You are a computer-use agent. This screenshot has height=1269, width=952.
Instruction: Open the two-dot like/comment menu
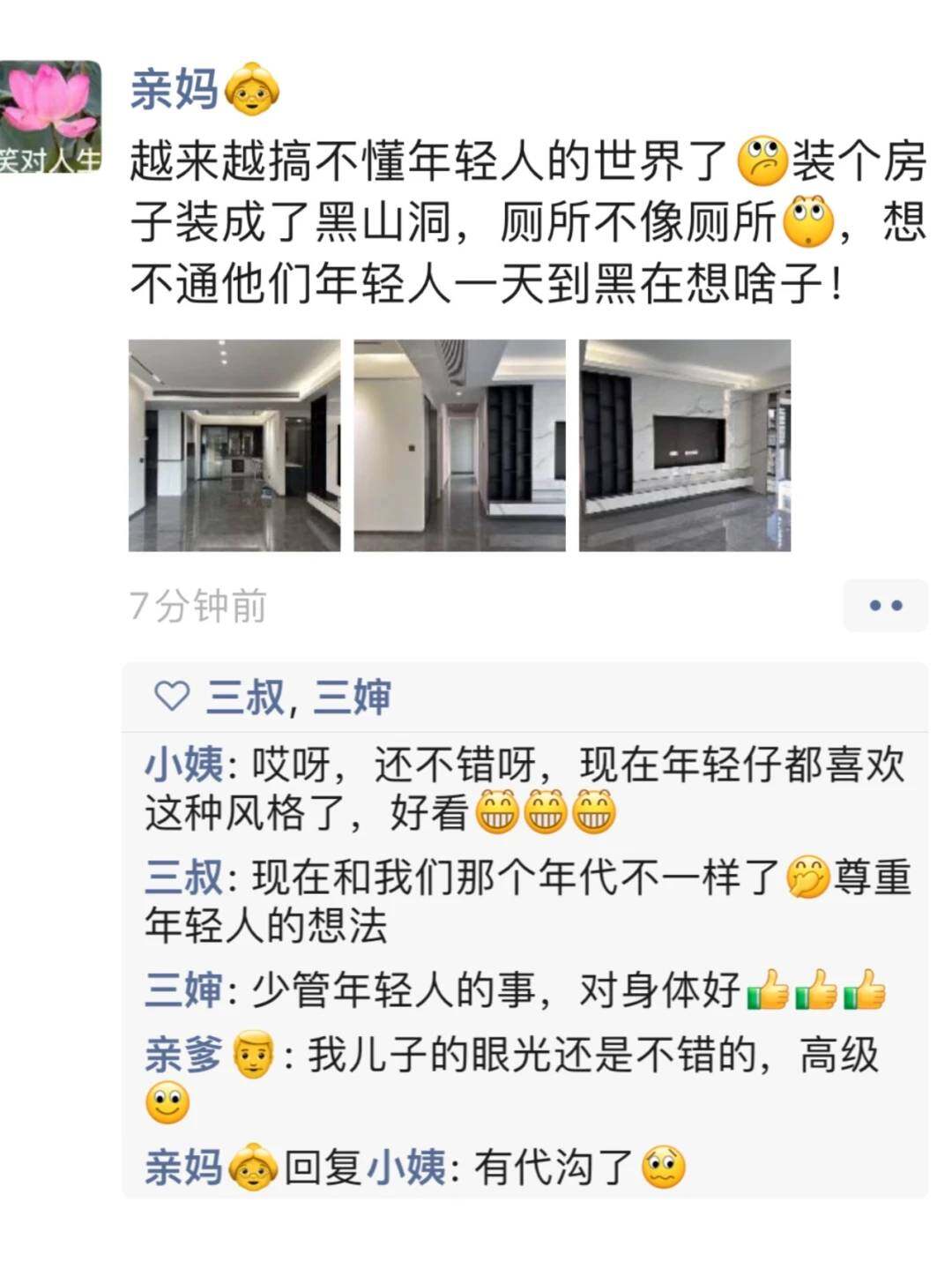tap(885, 606)
